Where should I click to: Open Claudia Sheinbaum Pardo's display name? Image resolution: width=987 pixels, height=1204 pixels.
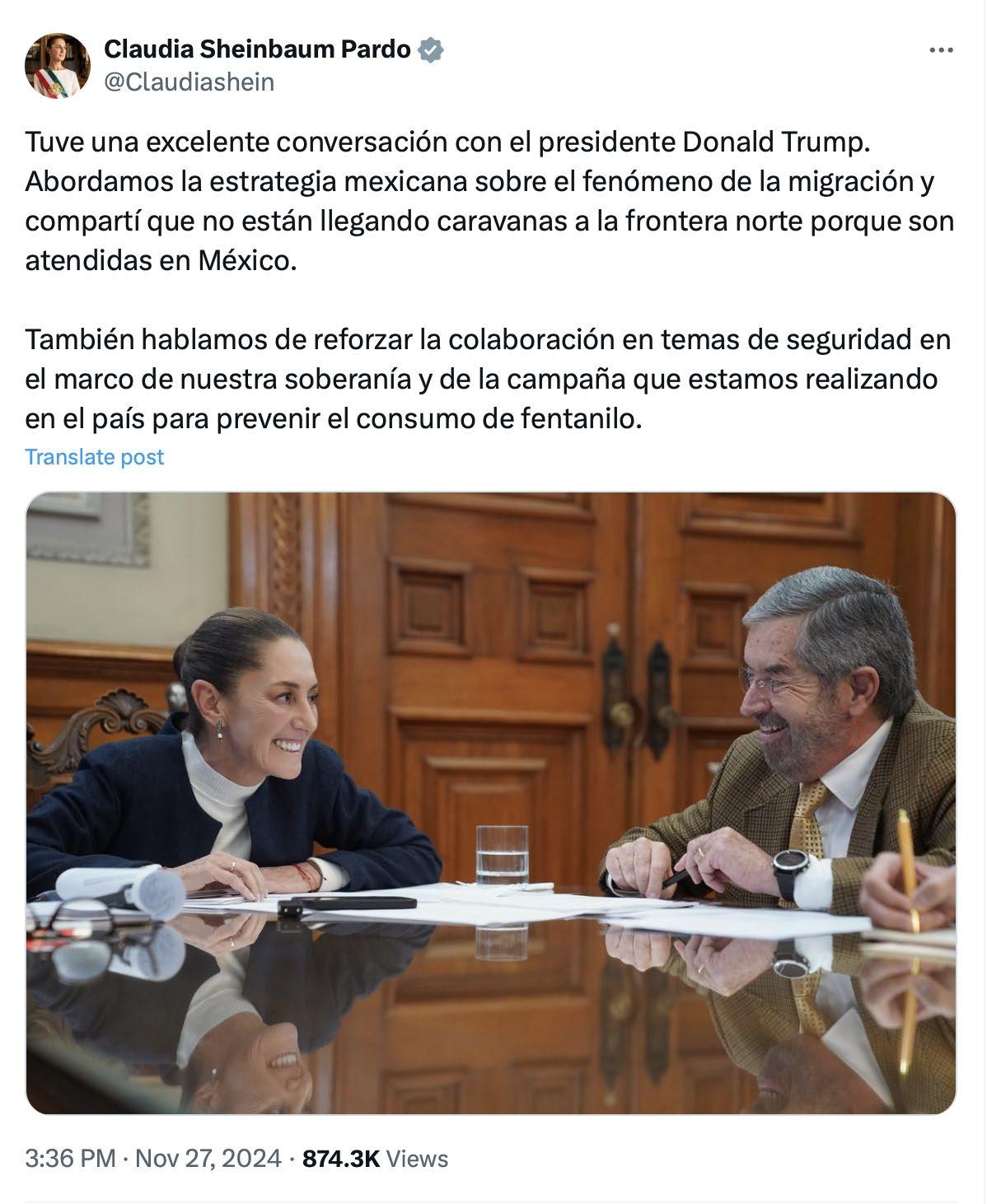tap(256, 49)
